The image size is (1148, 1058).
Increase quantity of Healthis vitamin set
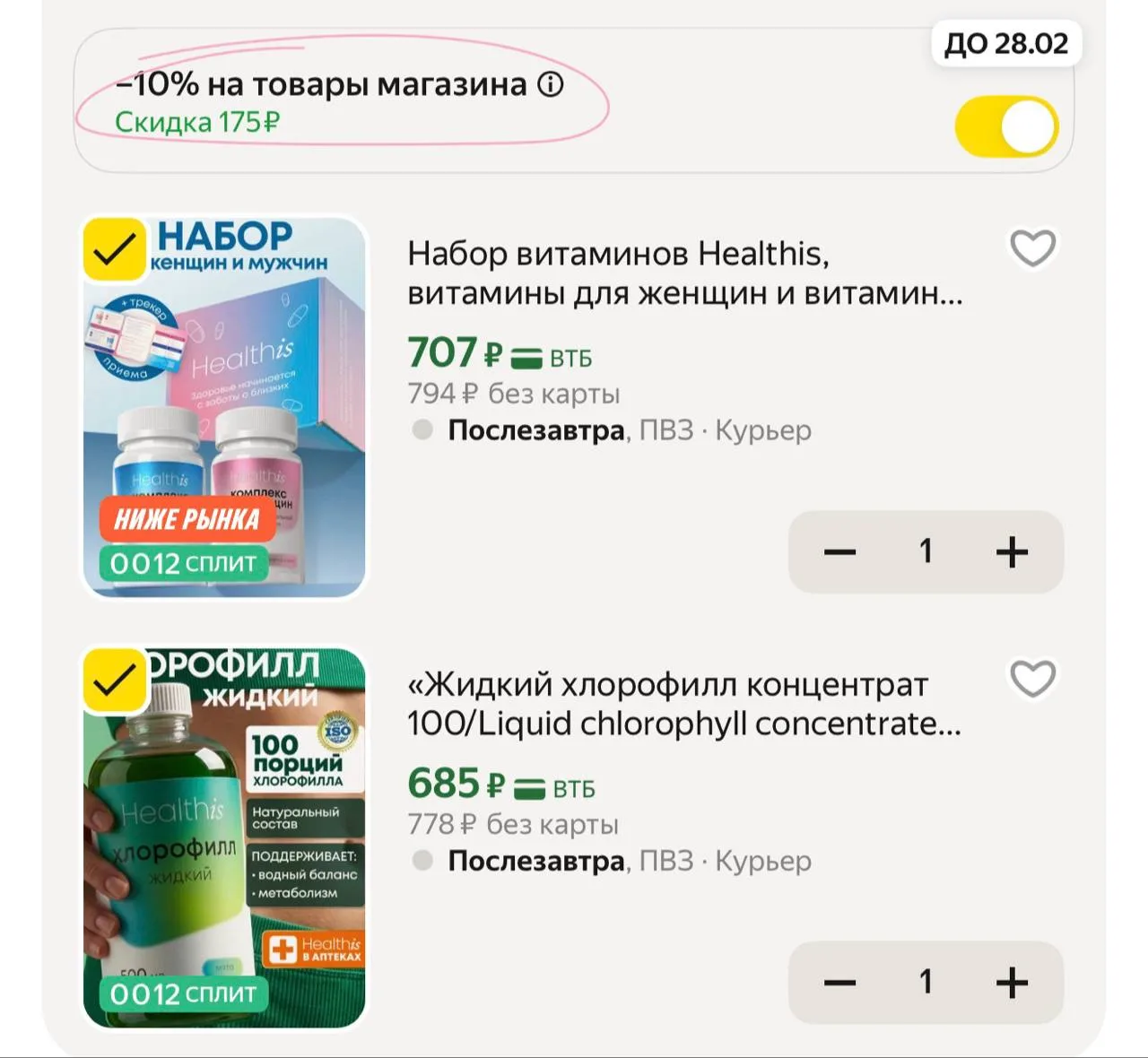pyautogui.click(x=1012, y=551)
